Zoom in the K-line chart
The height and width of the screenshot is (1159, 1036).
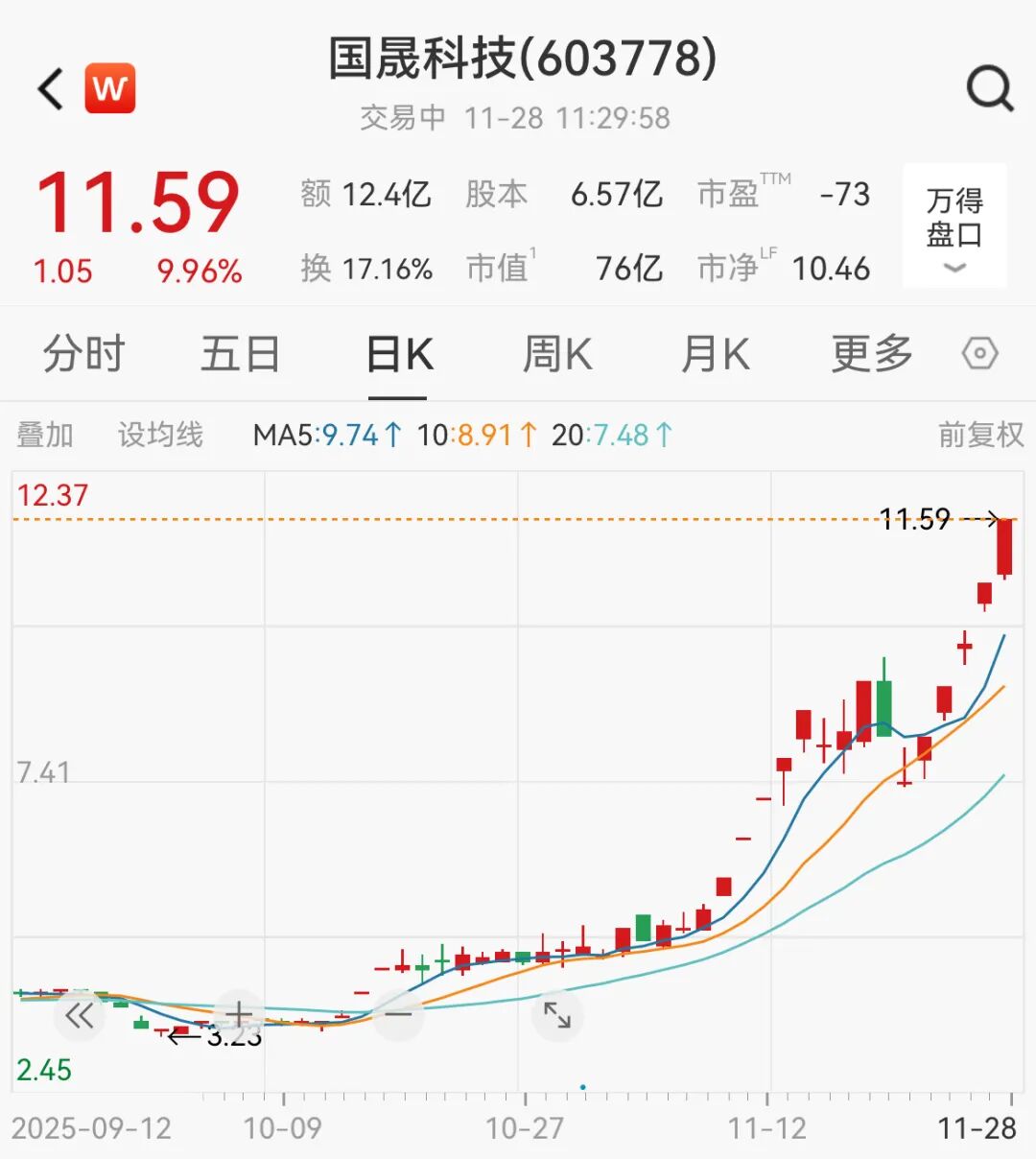(239, 1015)
